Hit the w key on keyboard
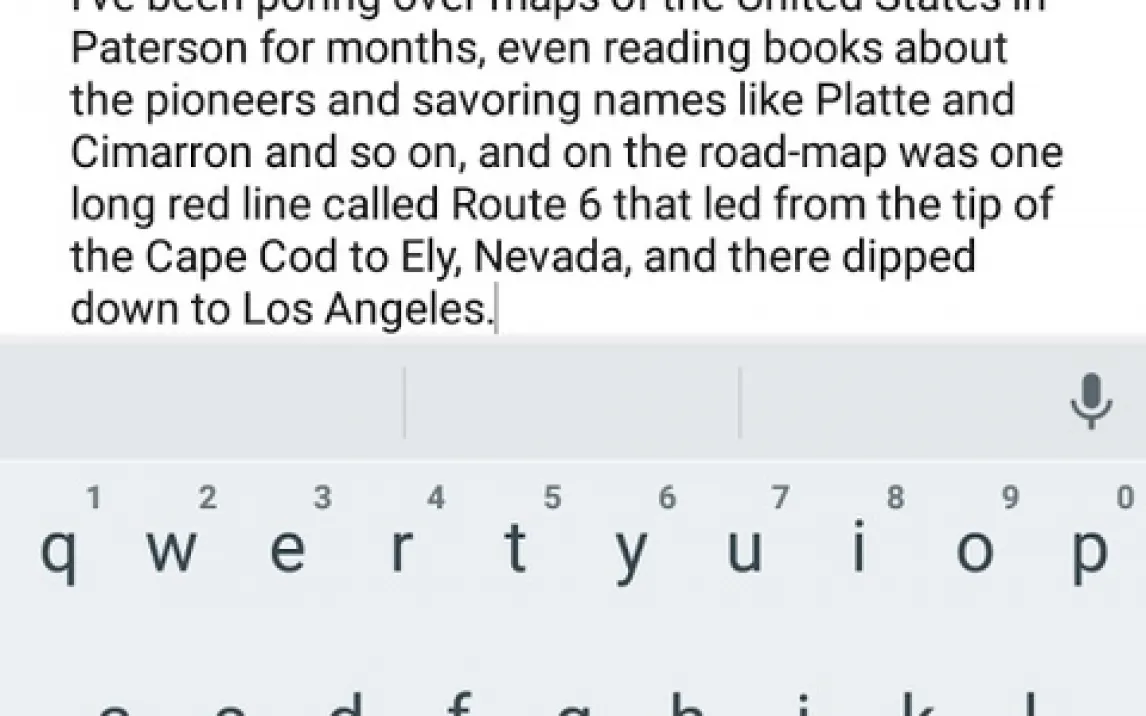The image size is (1146, 716). click(172, 550)
